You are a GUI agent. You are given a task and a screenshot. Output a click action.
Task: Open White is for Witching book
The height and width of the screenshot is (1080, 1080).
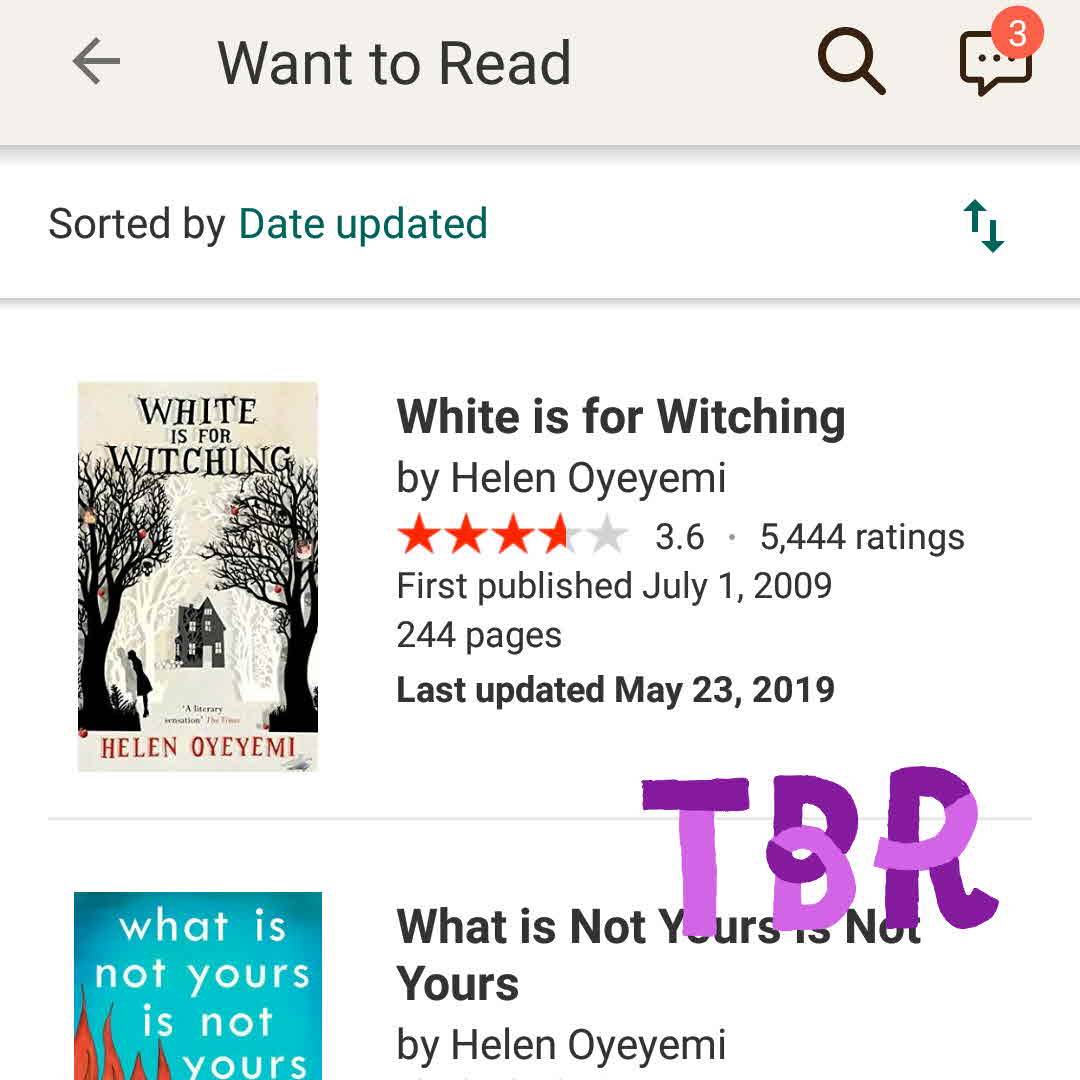620,417
